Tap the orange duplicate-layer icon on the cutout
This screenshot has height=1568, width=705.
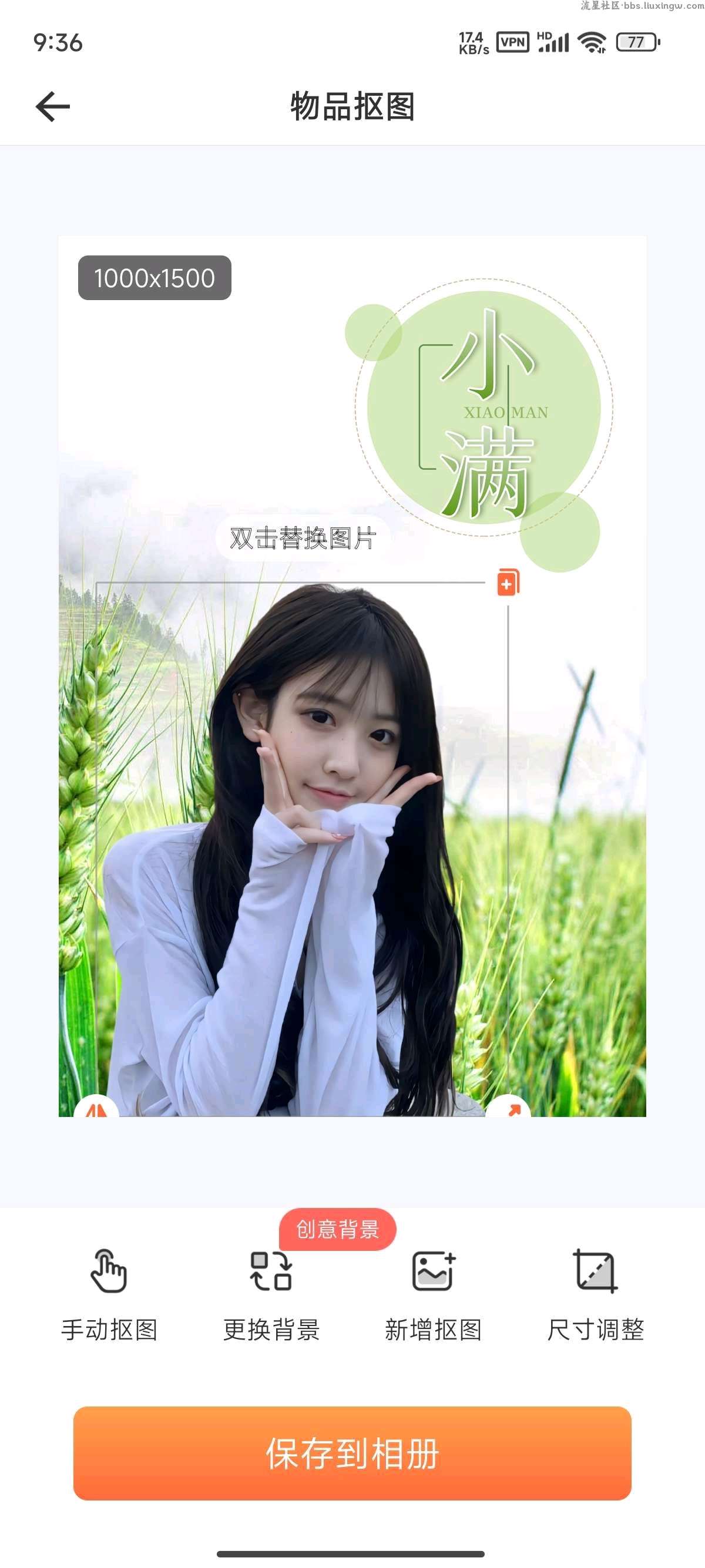click(508, 583)
